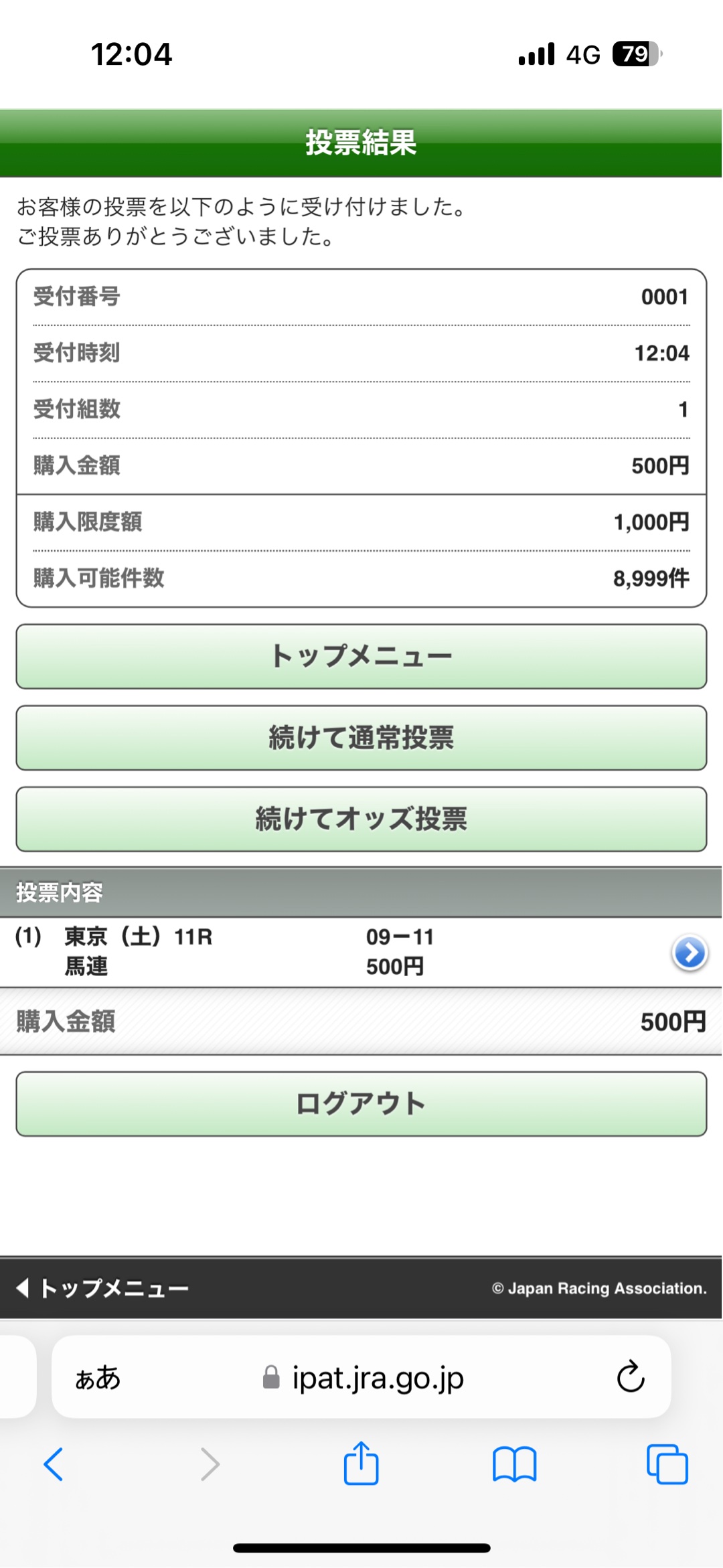Share this page
This screenshot has height=1568, width=723.
pyautogui.click(x=361, y=1463)
